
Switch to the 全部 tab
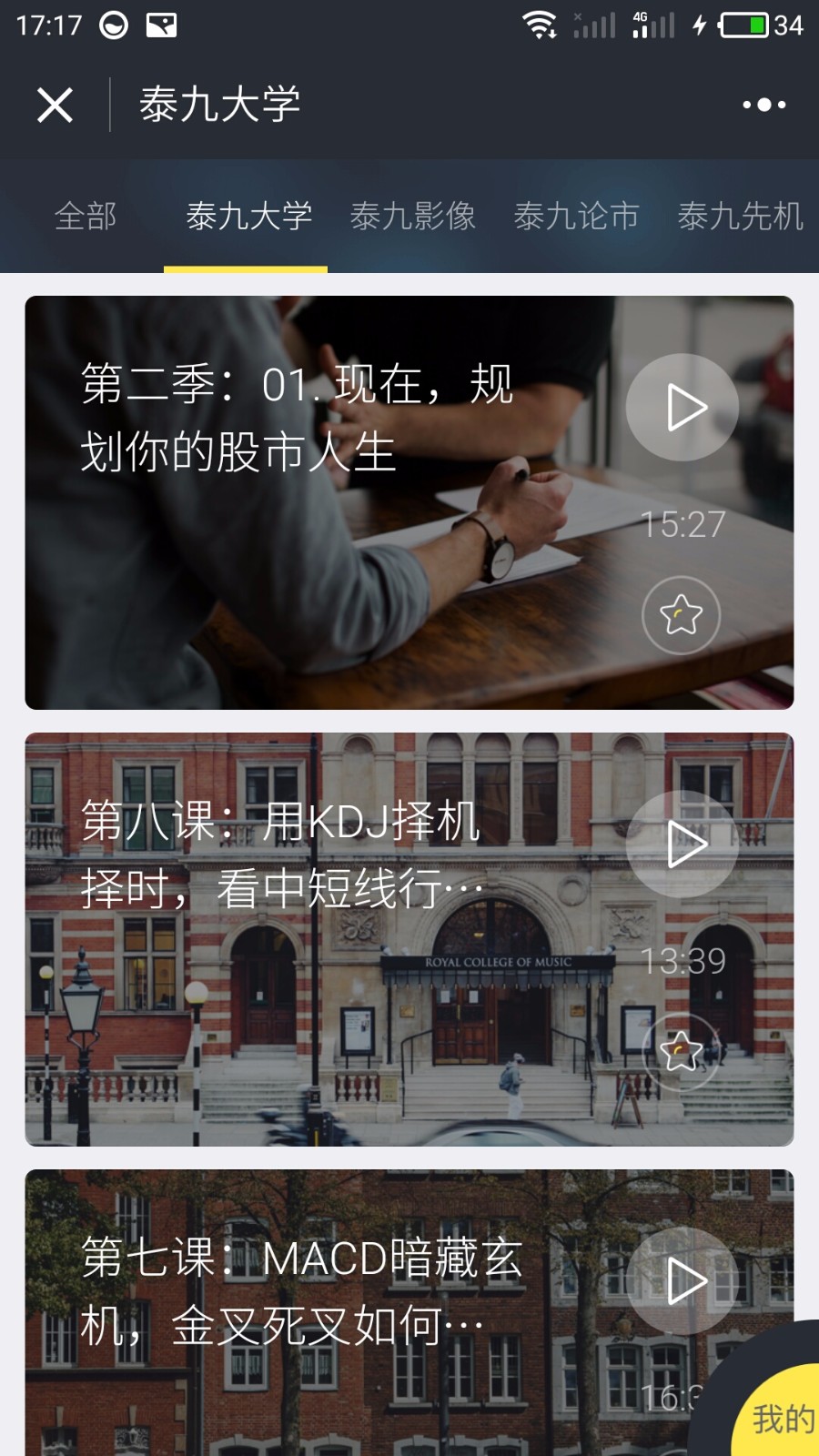pos(86,217)
